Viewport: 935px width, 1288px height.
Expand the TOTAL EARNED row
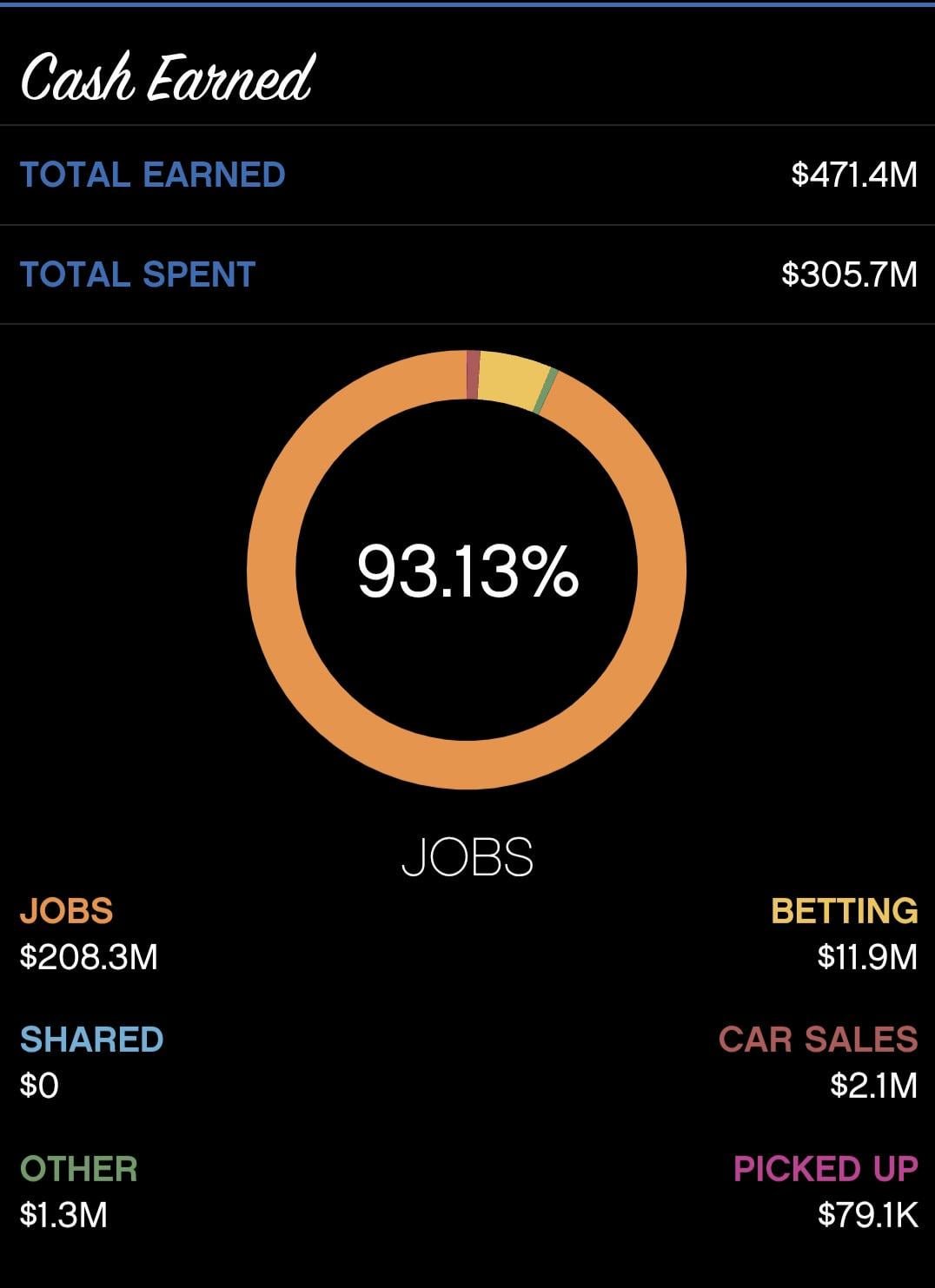coord(467,175)
